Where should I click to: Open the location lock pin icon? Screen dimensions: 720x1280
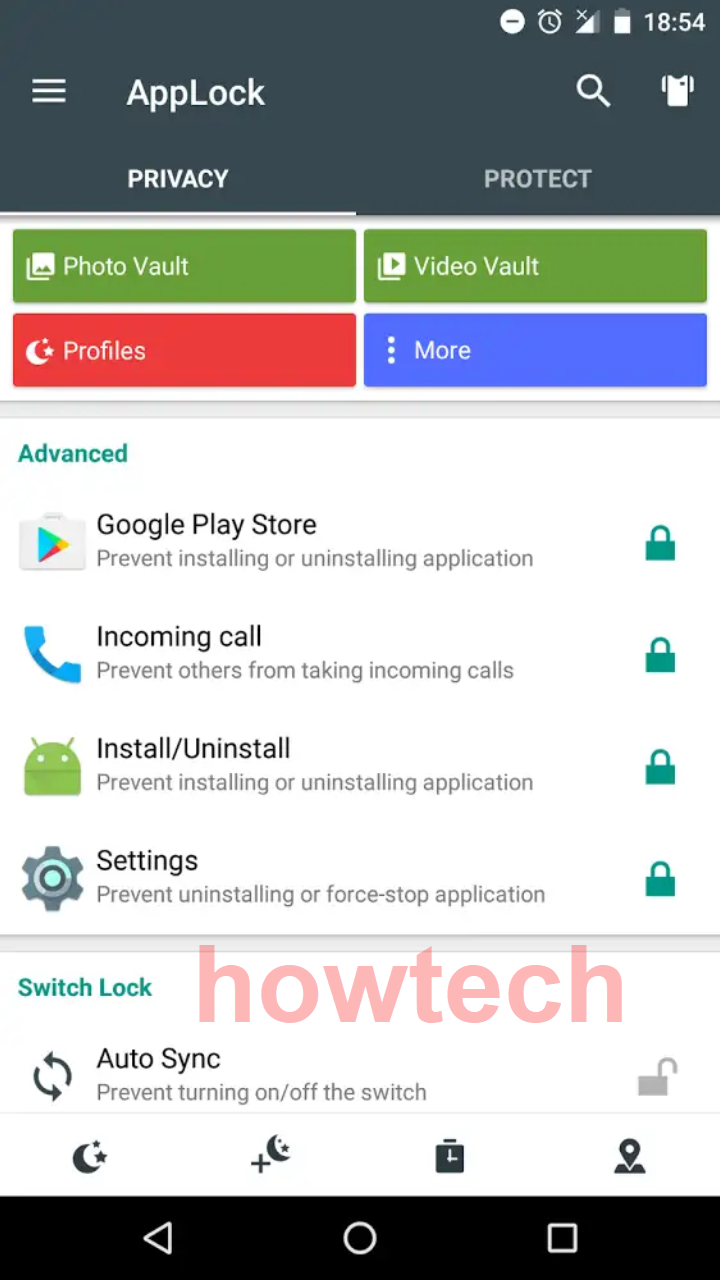click(629, 1156)
